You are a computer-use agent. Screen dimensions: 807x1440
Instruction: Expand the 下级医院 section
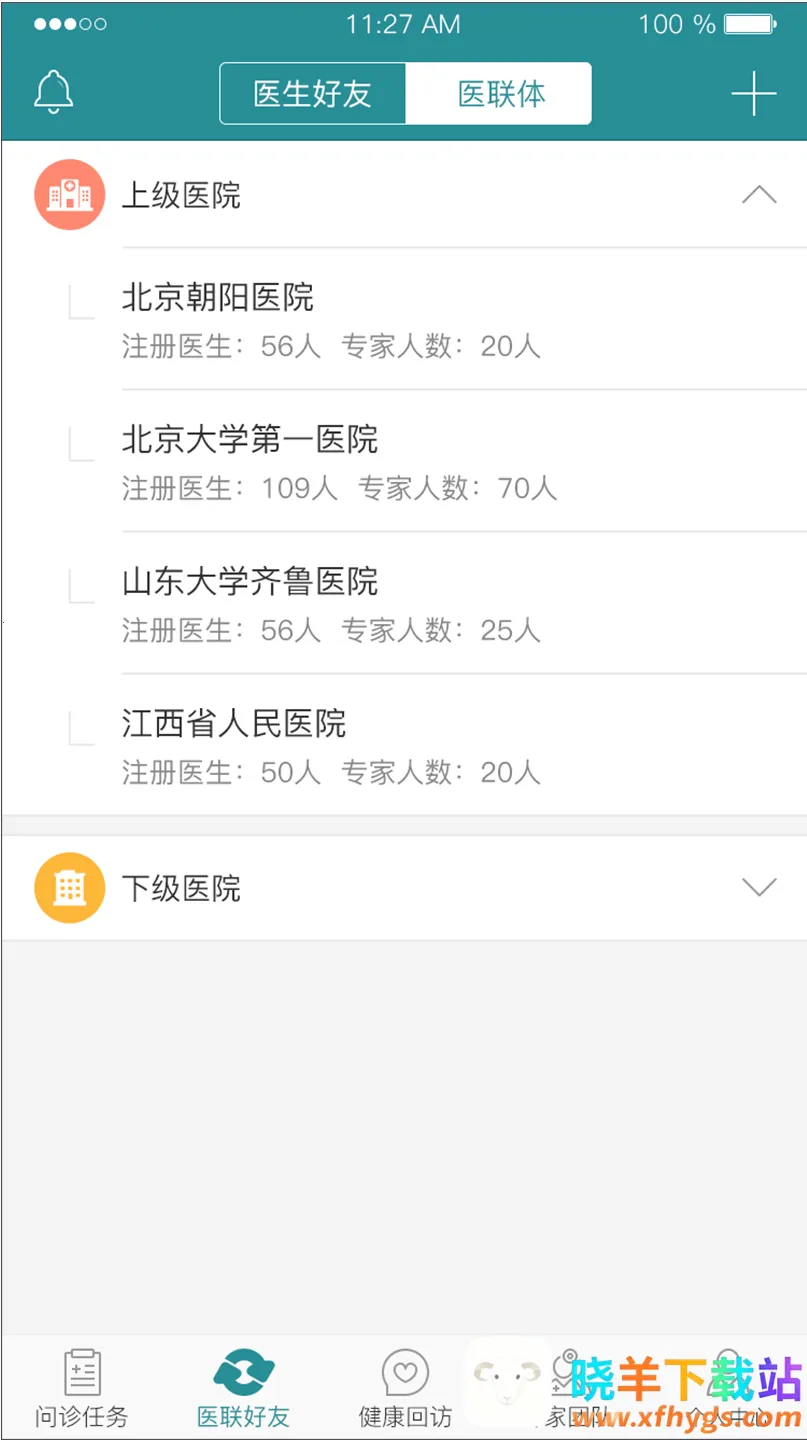point(758,887)
